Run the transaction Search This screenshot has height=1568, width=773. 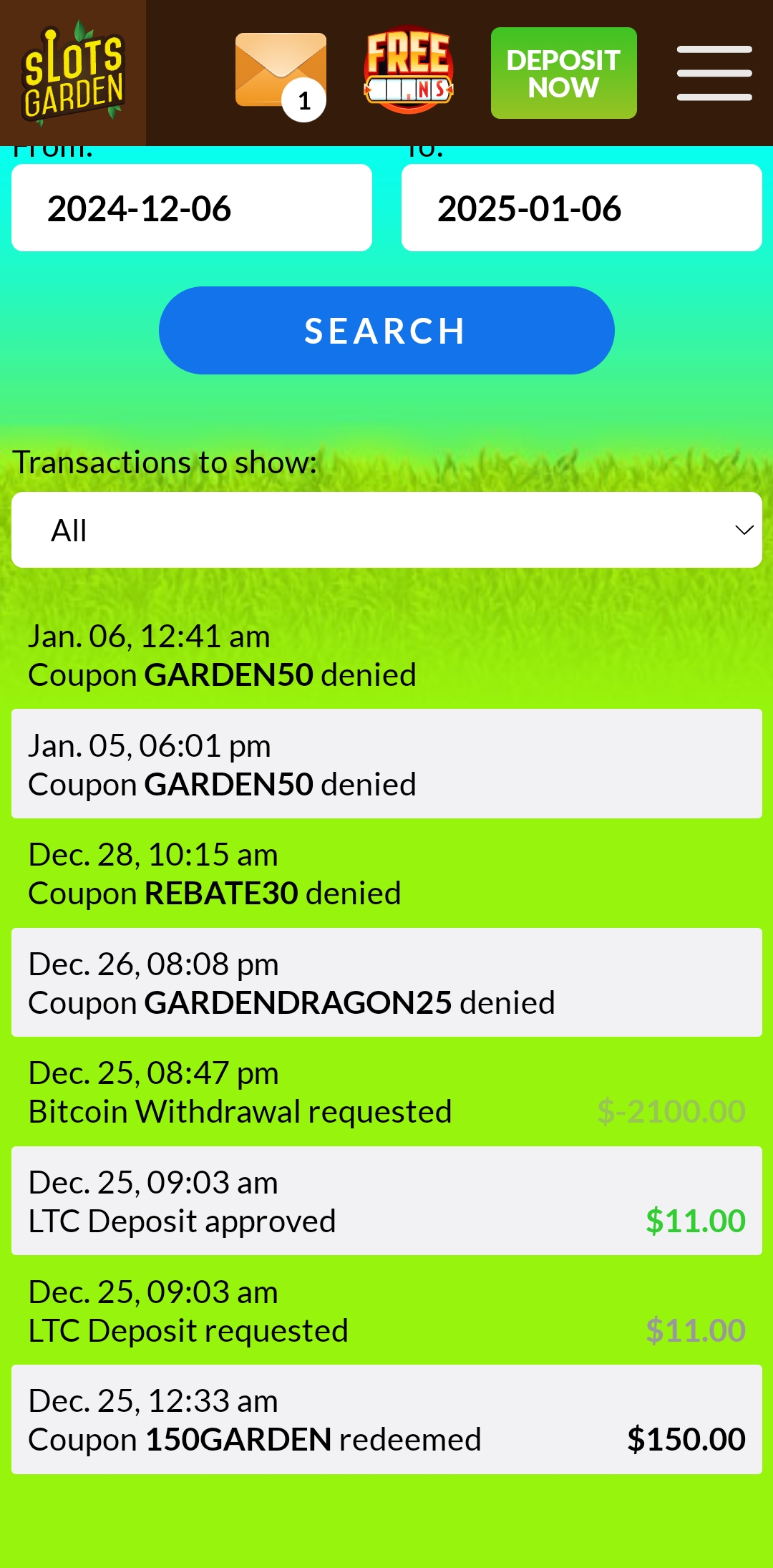click(386, 331)
